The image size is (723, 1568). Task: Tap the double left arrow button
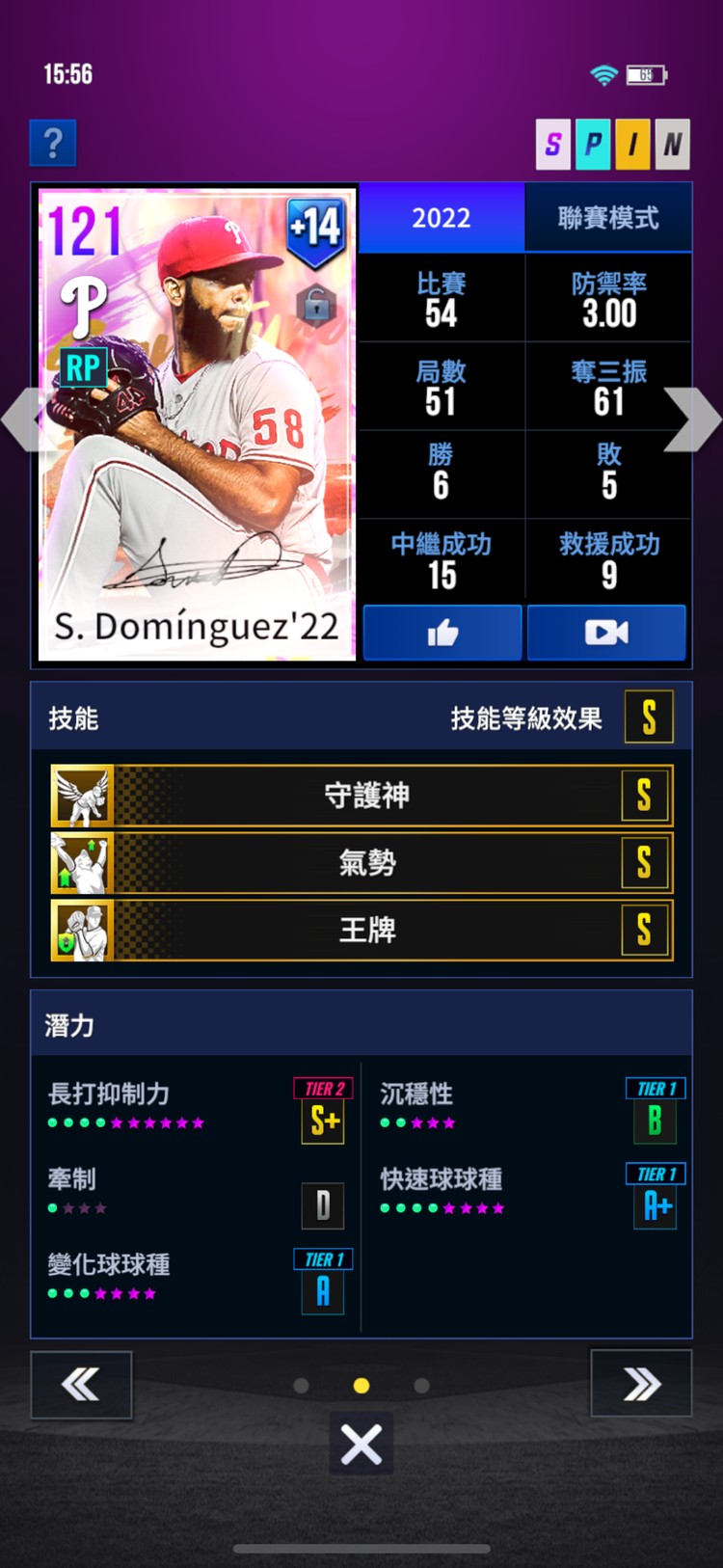(x=81, y=1385)
